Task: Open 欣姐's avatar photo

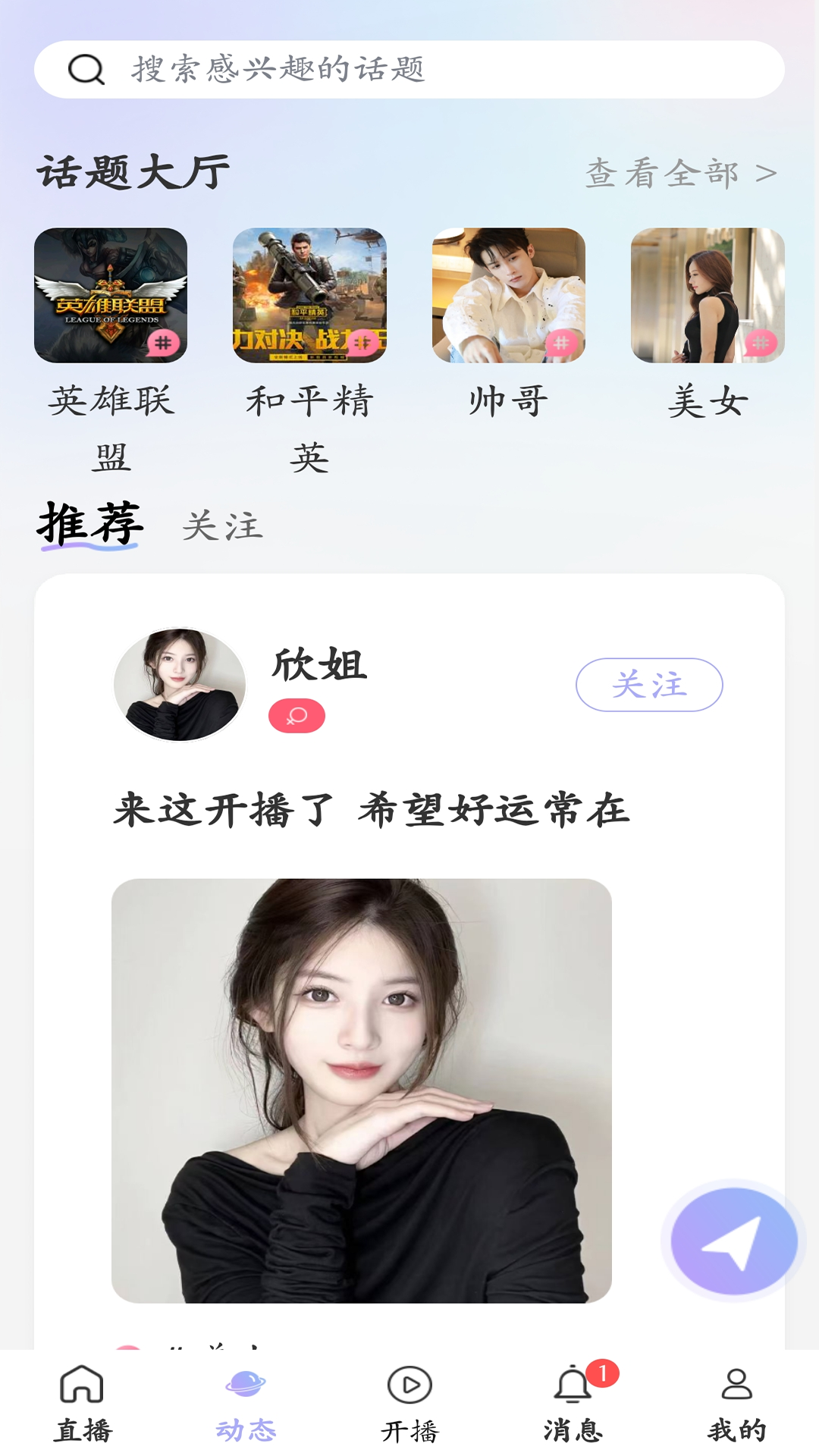Action: click(180, 684)
